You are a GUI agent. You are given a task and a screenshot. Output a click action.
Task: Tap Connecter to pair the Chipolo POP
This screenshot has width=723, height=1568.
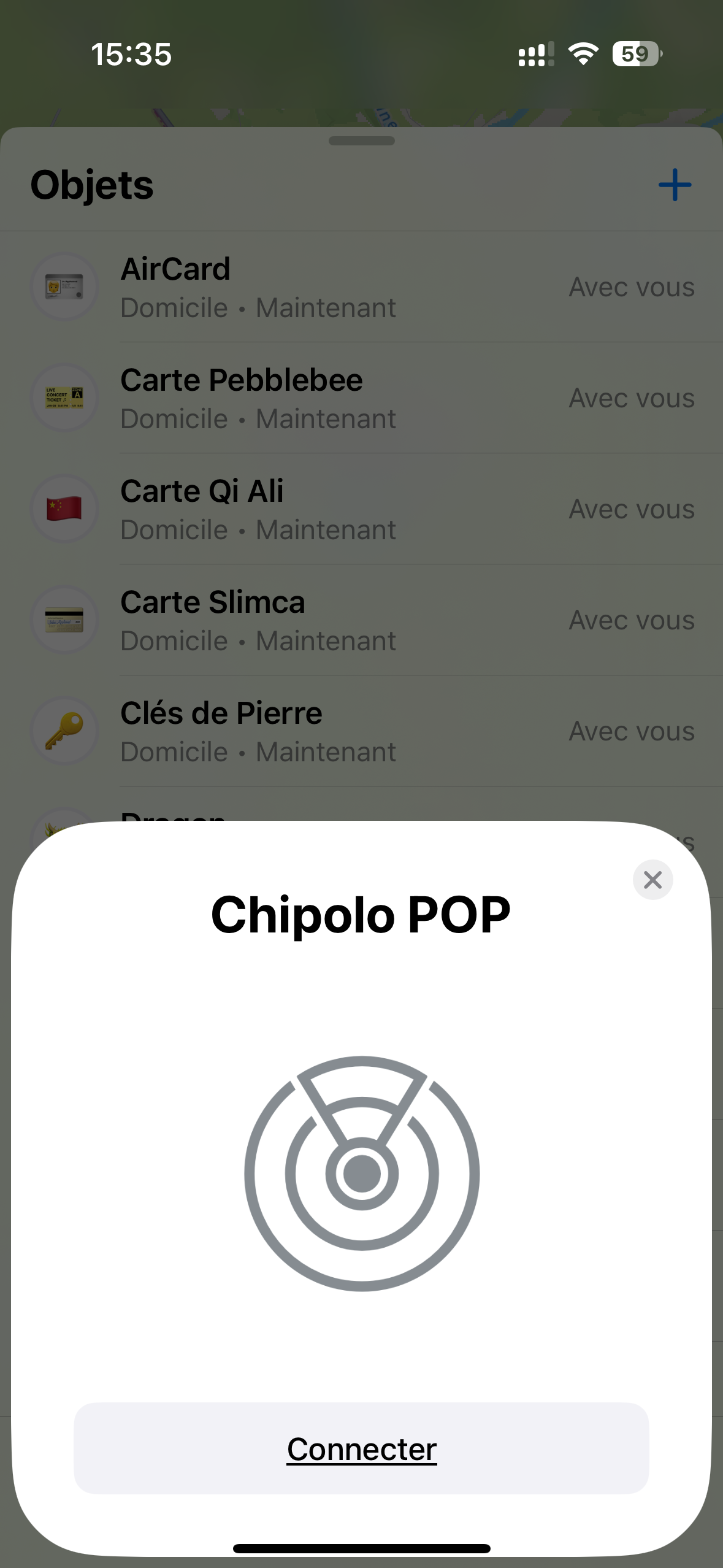click(361, 1448)
